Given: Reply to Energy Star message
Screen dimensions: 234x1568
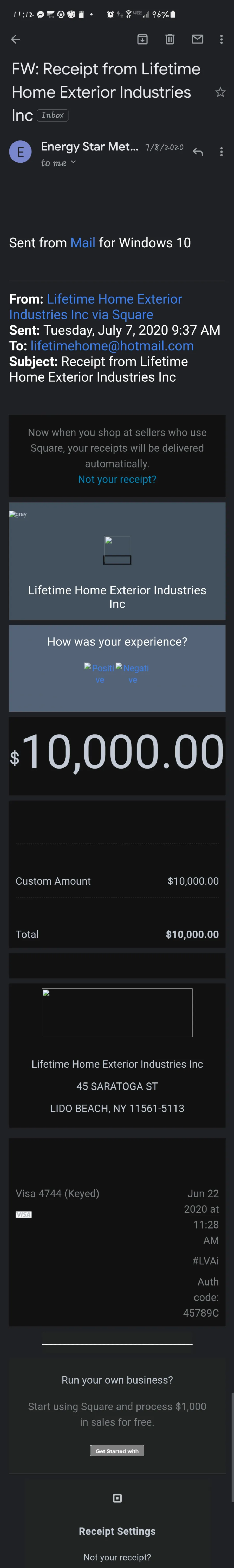Looking at the screenshot, I should click(x=198, y=152).
